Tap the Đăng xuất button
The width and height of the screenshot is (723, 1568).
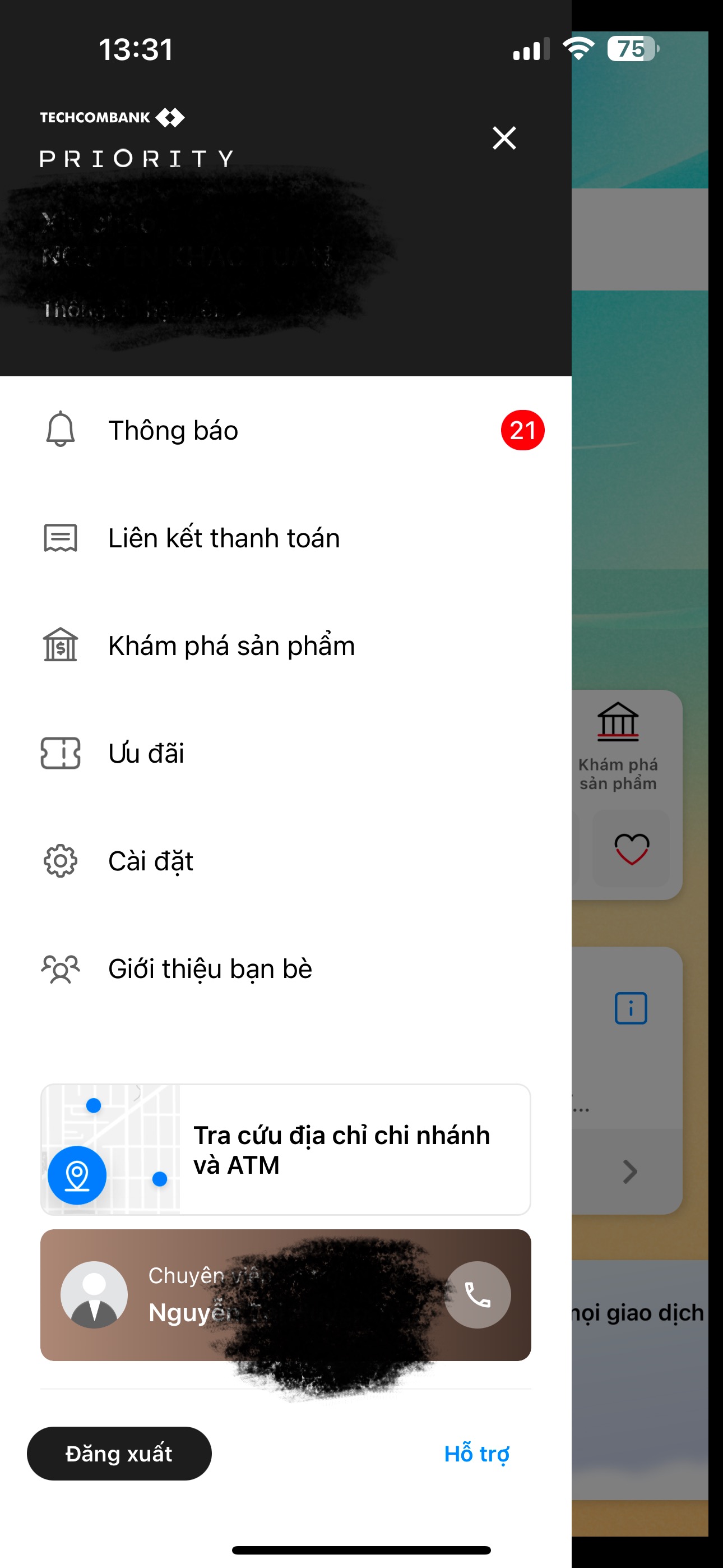119,1454
